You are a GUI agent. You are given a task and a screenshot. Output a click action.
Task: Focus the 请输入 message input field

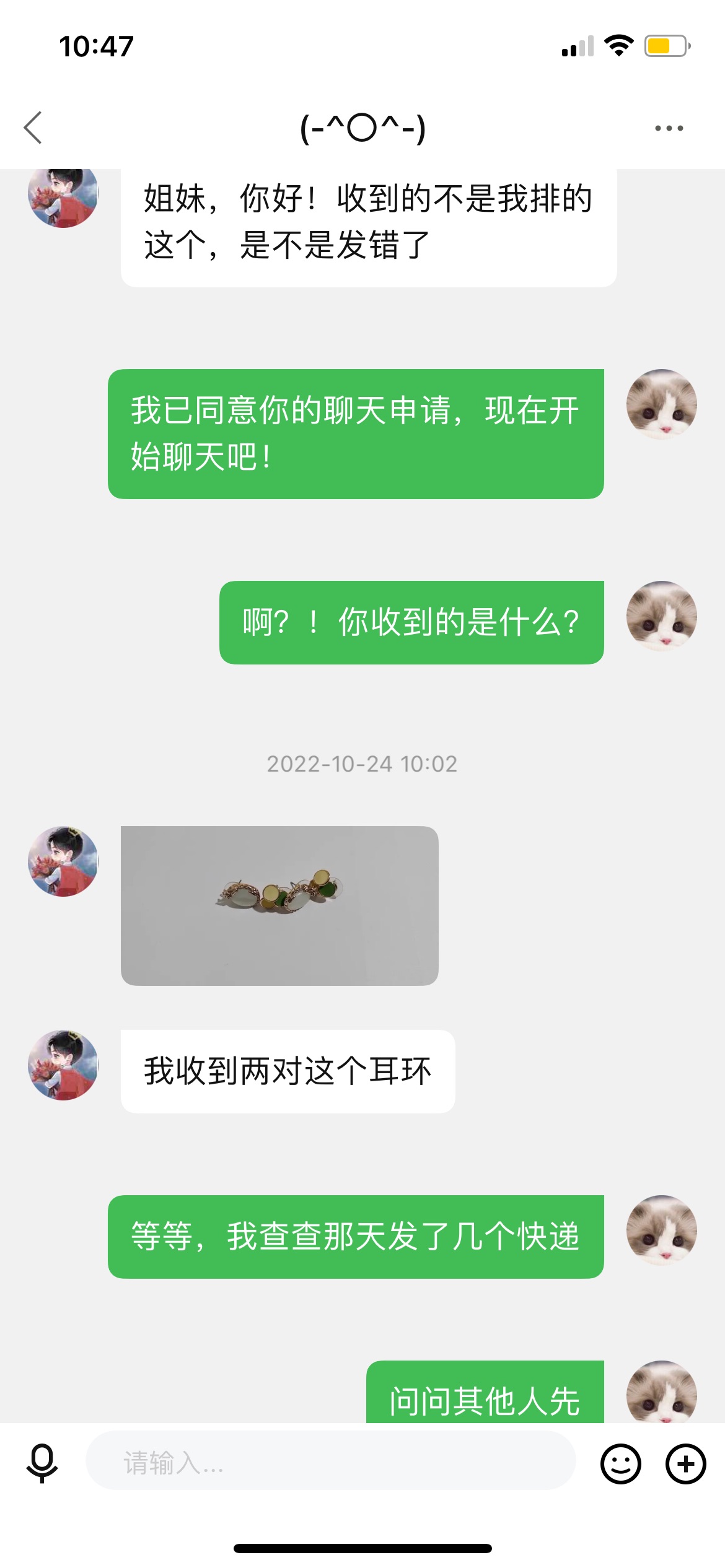(x=330, y=1461)
